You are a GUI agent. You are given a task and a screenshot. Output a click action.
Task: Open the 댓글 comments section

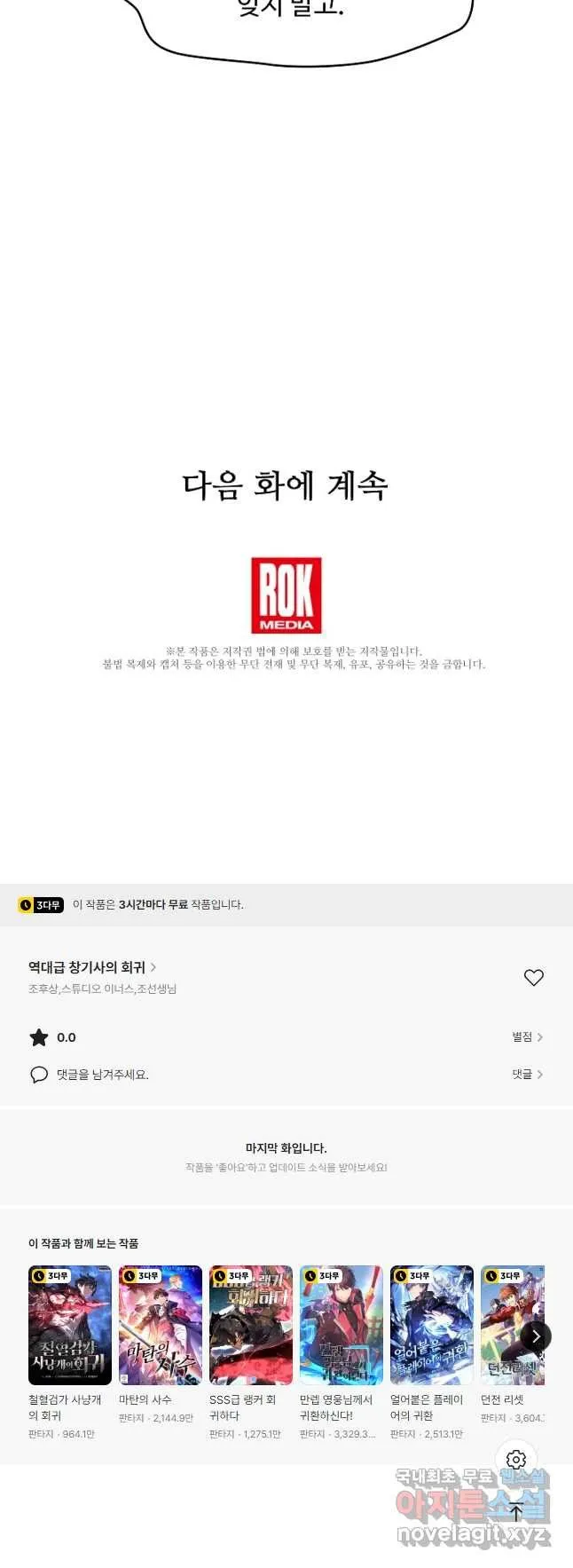tap(527, 1074)
